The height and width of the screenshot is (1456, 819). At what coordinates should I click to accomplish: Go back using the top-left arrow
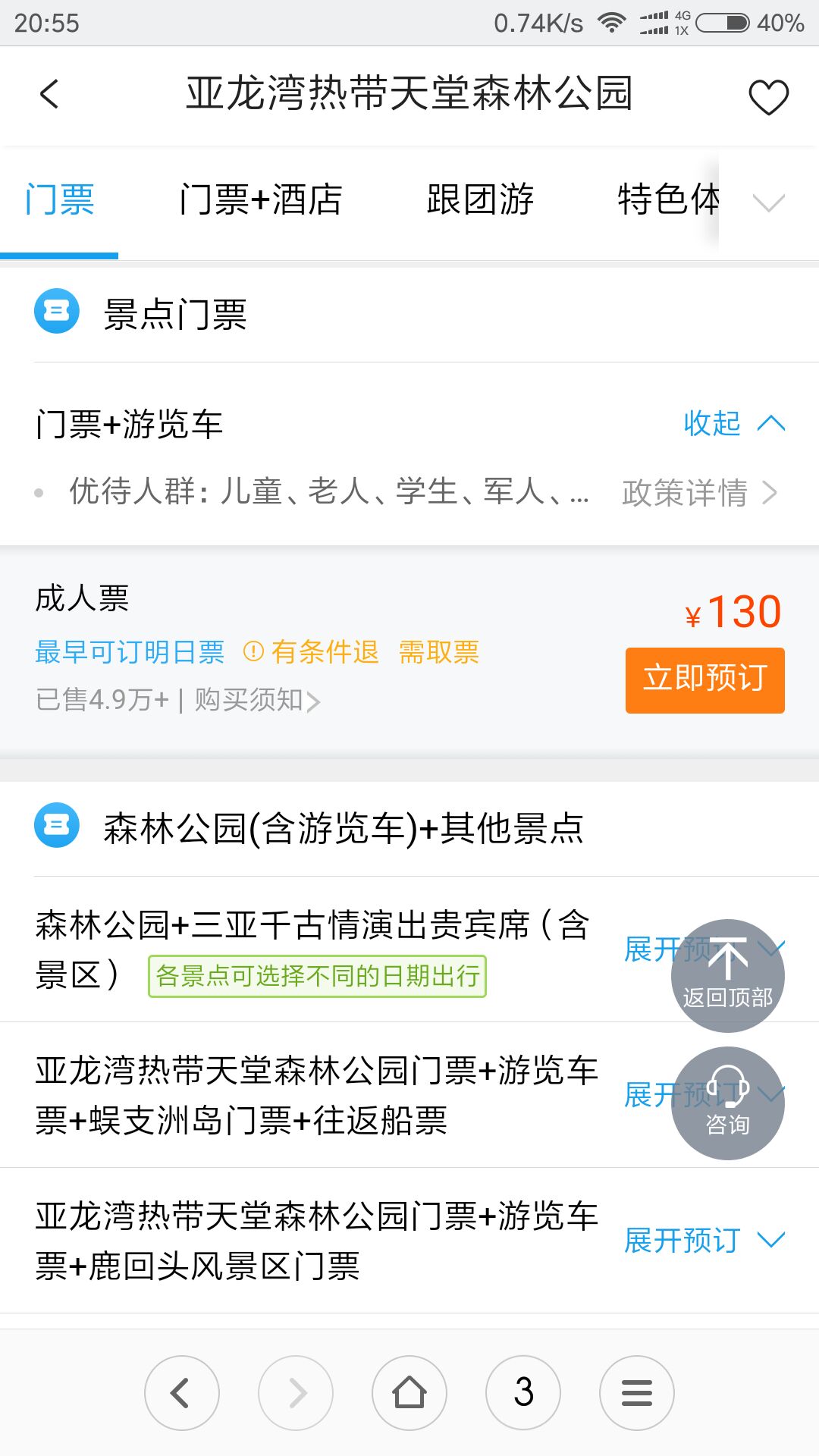tap(49, 94)
